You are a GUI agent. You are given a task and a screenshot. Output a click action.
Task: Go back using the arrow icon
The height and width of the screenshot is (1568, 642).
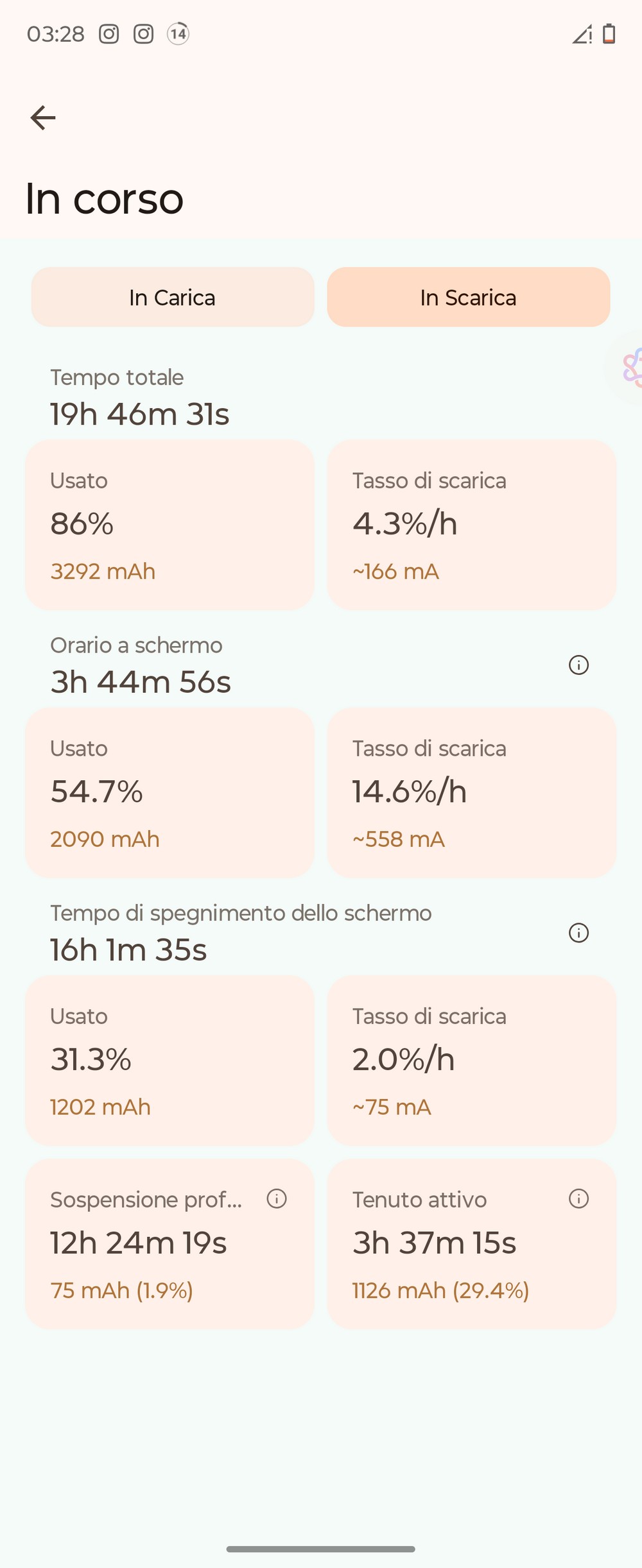43,117
